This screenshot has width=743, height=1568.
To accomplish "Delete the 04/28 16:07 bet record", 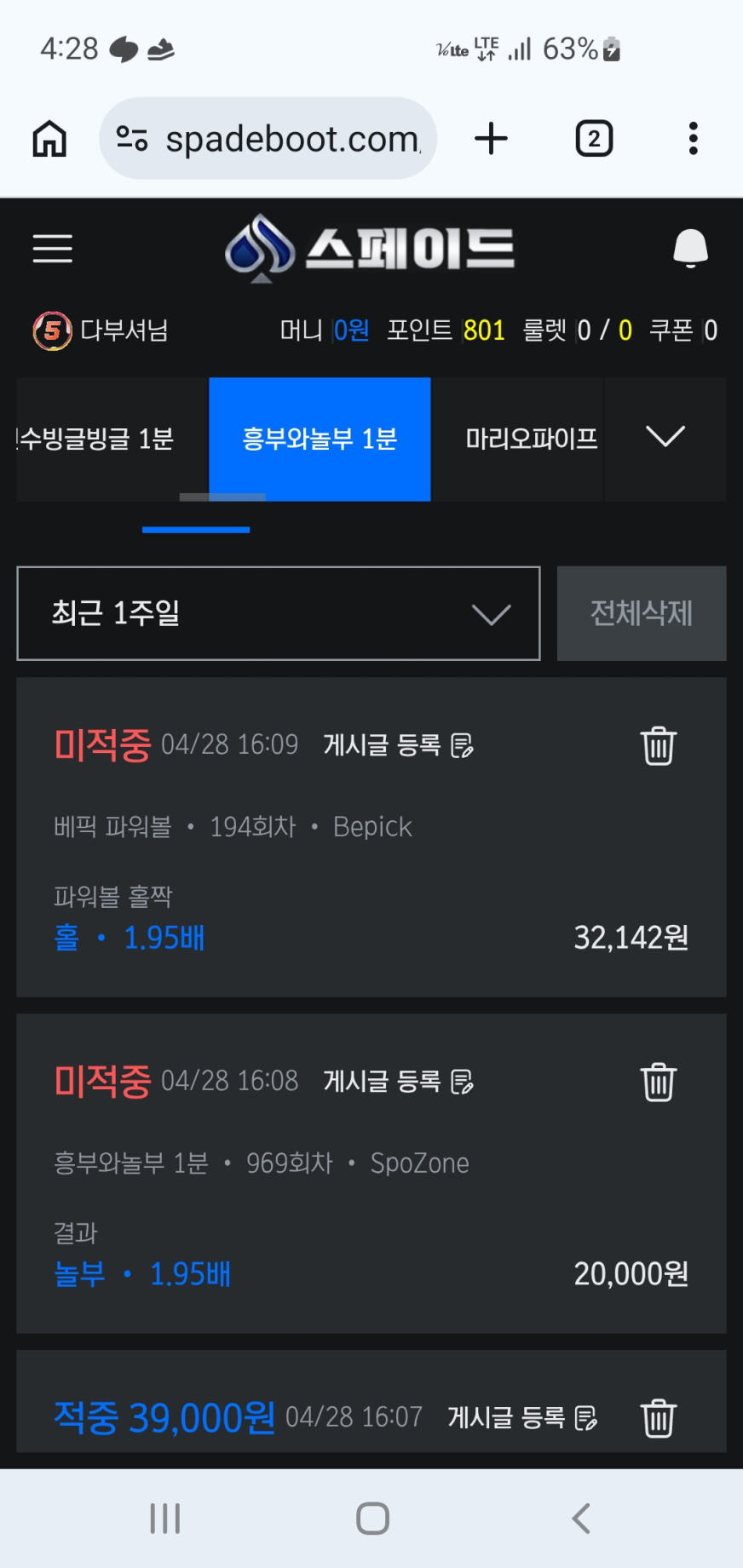I will (x=659, y=1418).
